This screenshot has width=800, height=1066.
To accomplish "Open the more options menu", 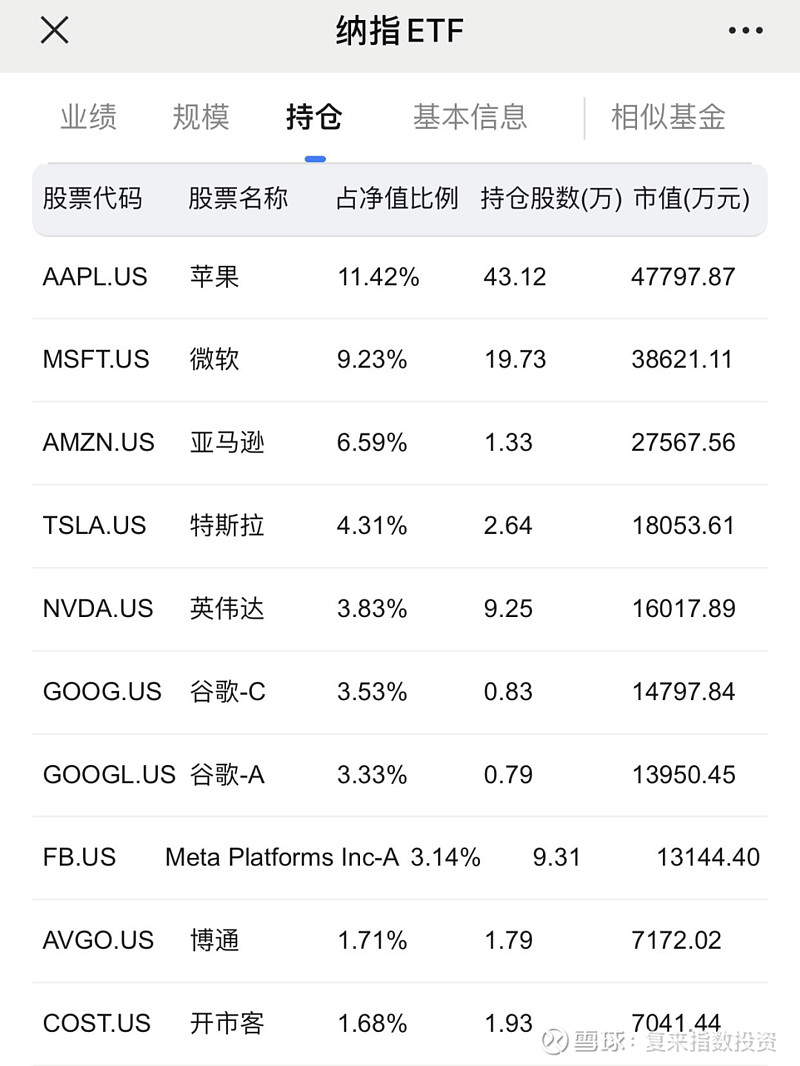I will click(744, 30).
